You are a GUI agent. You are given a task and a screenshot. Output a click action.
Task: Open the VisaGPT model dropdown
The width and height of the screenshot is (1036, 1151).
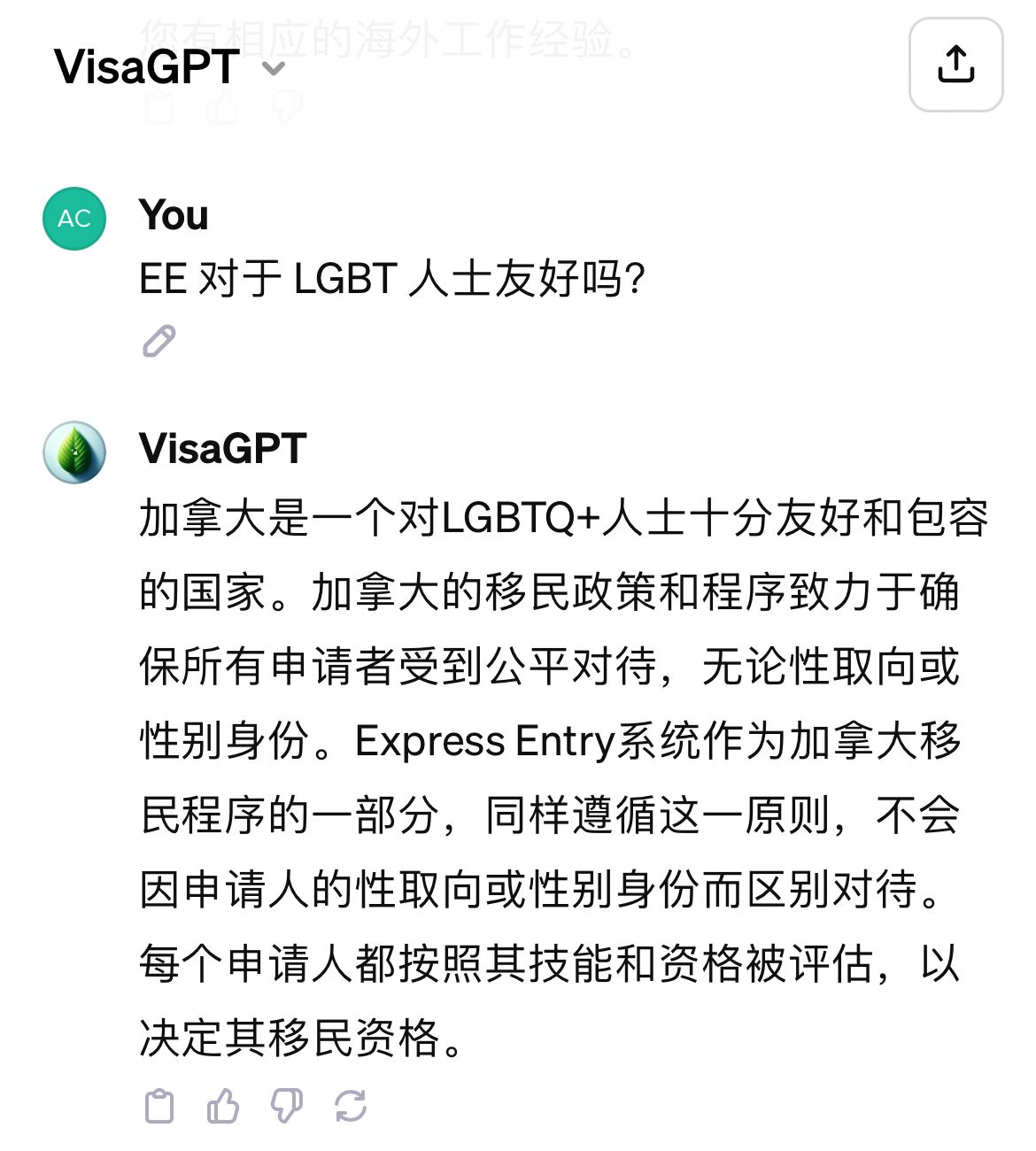pos(274,68)
